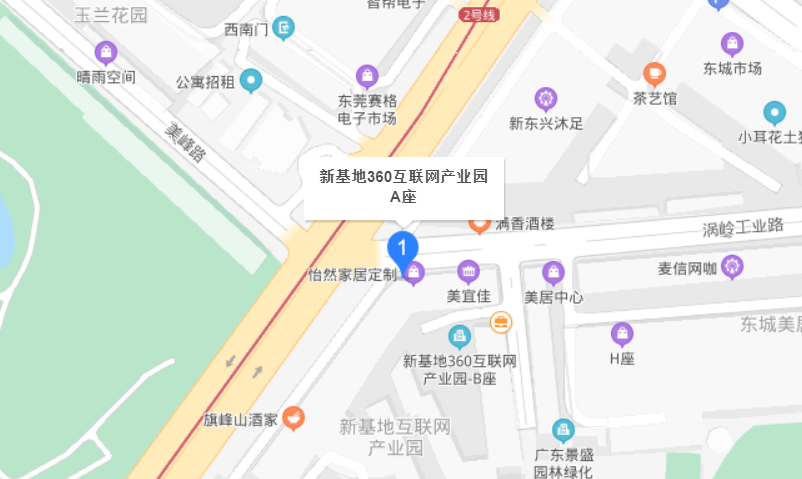This screenshot has width=802, height=479.
Task: Tap the H座 shopping marker
Action: 622,334
